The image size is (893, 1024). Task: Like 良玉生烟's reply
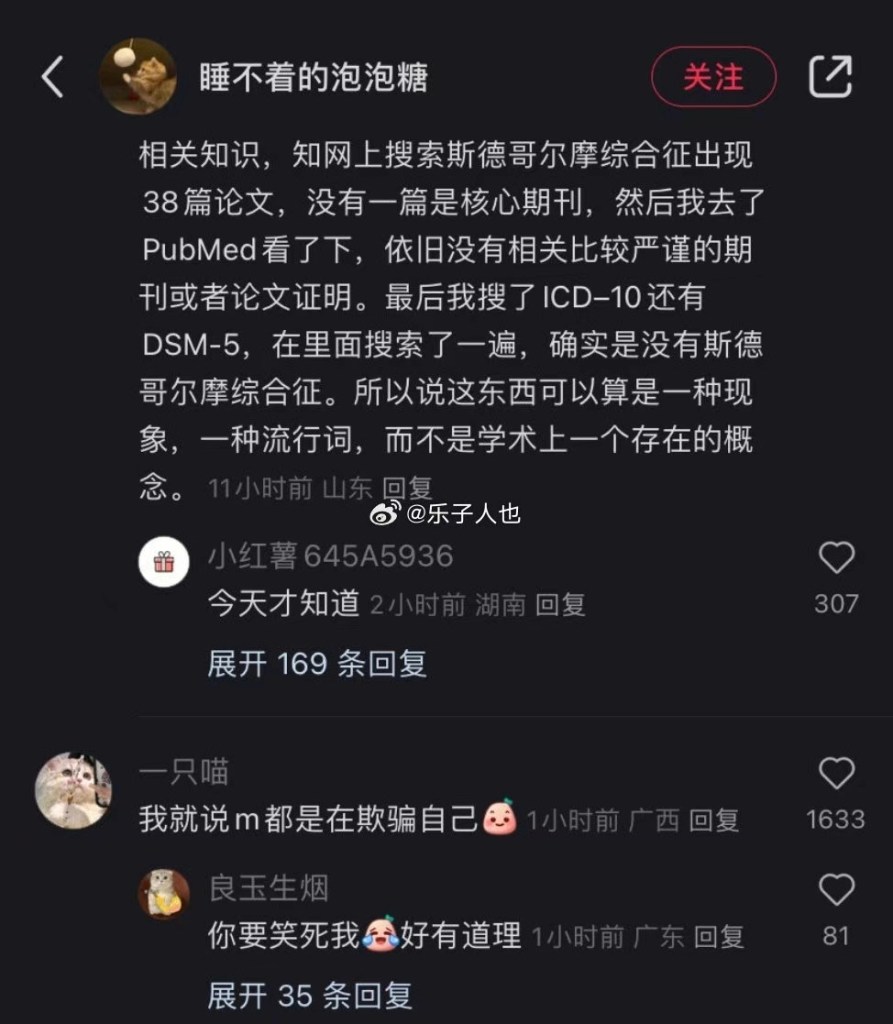(x=836, y=890)
